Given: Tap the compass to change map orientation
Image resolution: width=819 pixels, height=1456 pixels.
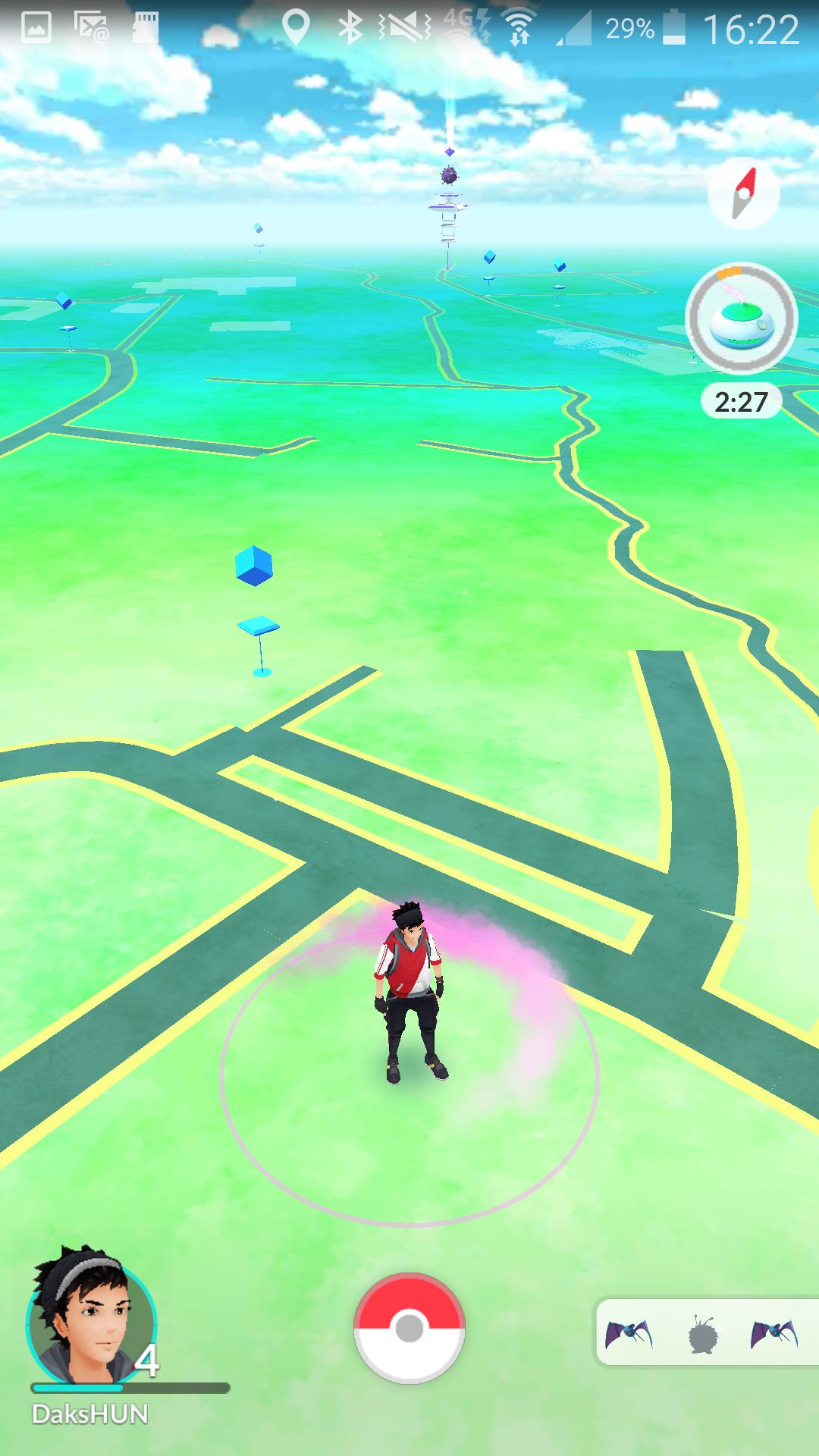Looking at the screenshot, I should (x=743, y=193).
